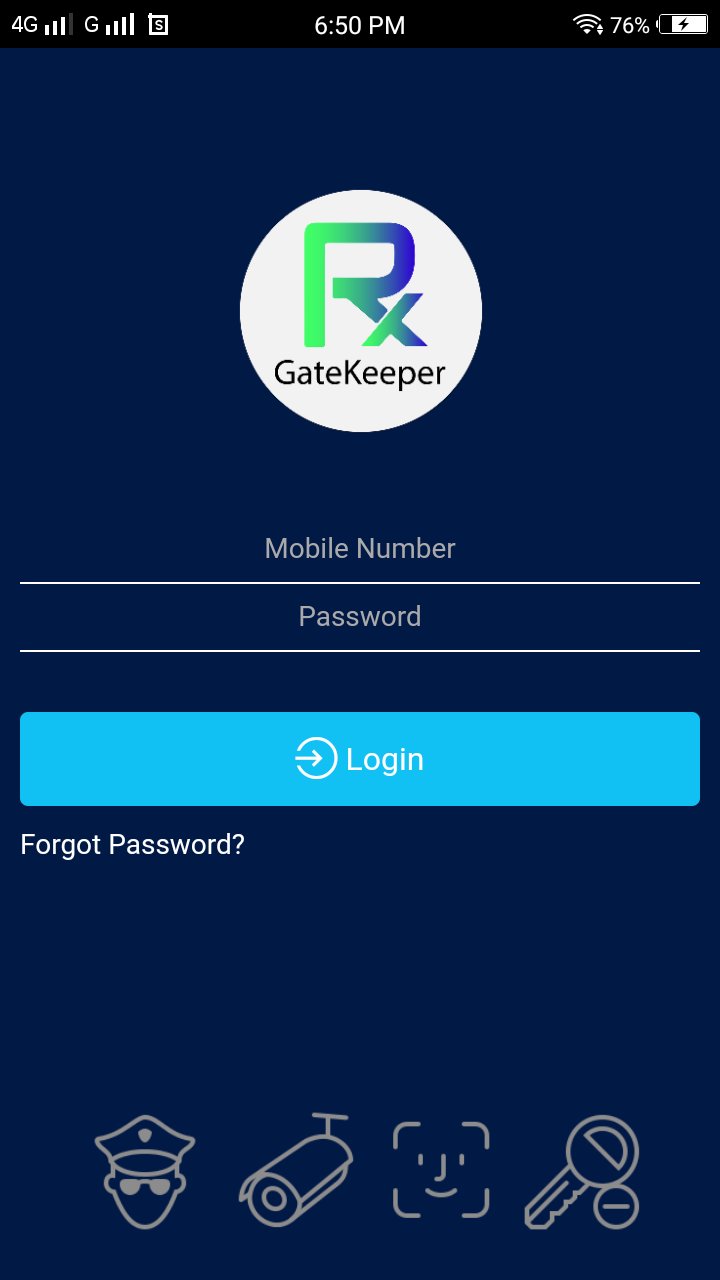The height and width of the screenshot is (1280, 720).
Task: Click the boxed S notification icon
Action: pos(157,24)
